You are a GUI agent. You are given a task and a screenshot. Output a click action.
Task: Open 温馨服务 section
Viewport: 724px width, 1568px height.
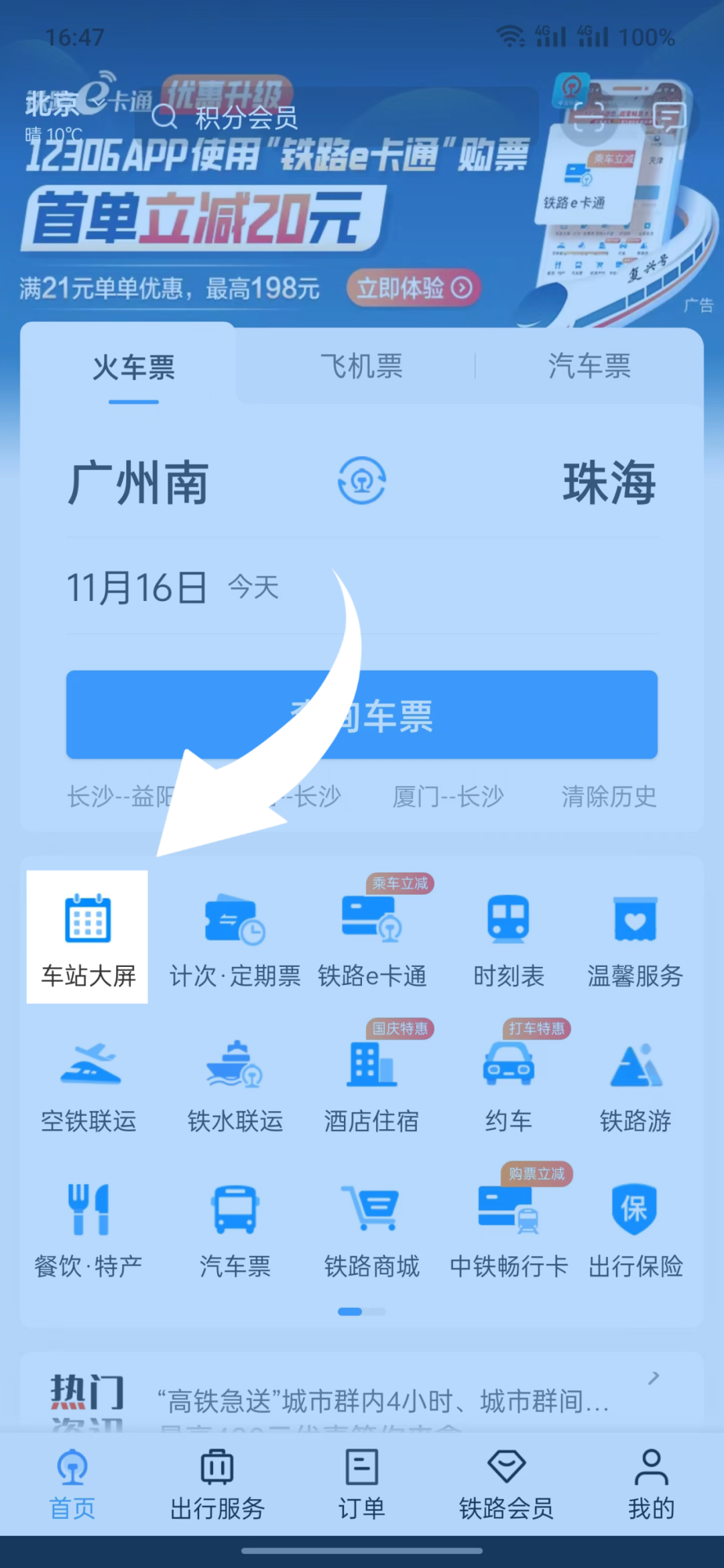pyautogui.click(x=635, y=939)
